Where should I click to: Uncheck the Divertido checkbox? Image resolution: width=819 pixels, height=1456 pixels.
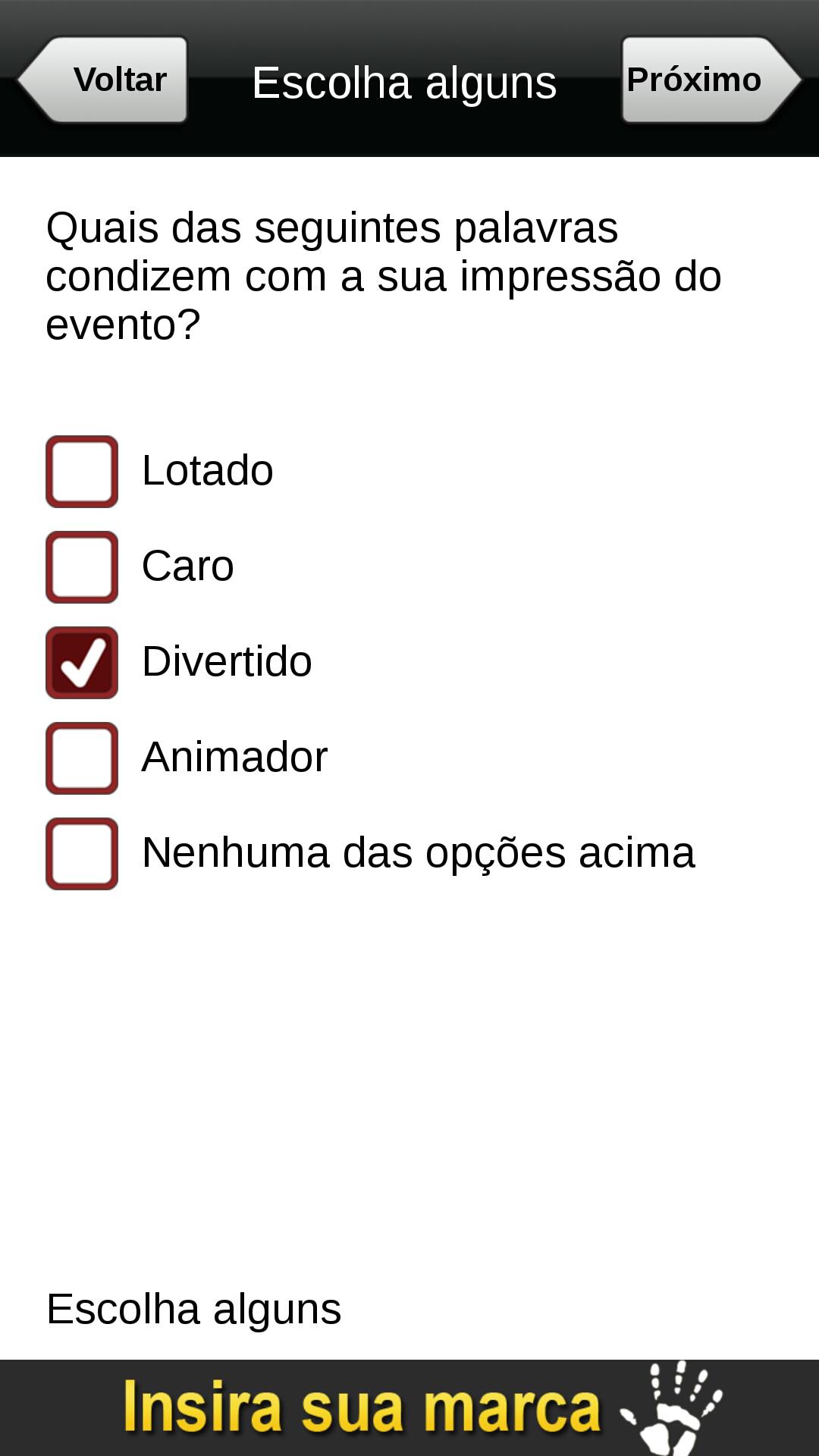(x=82, y=663)
